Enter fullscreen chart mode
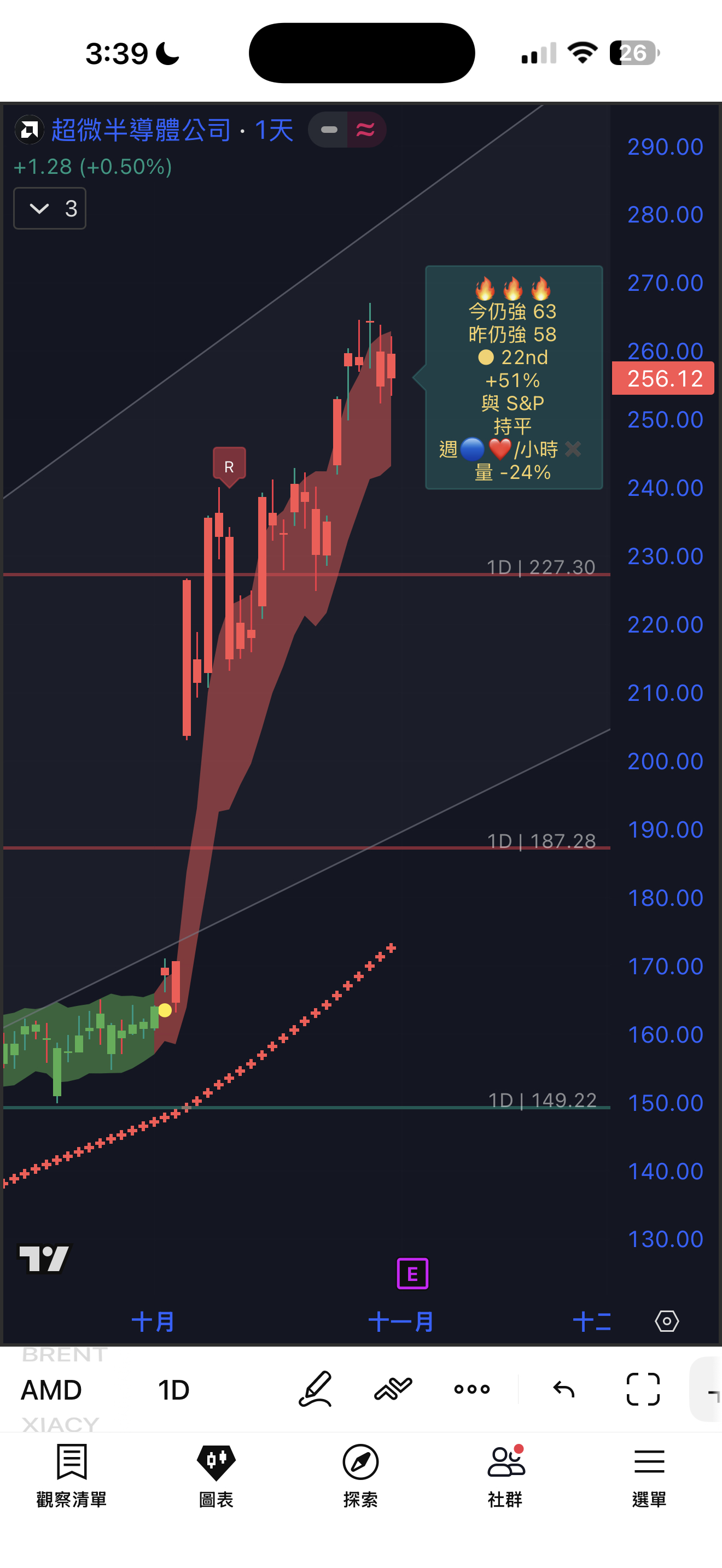 643,1389
